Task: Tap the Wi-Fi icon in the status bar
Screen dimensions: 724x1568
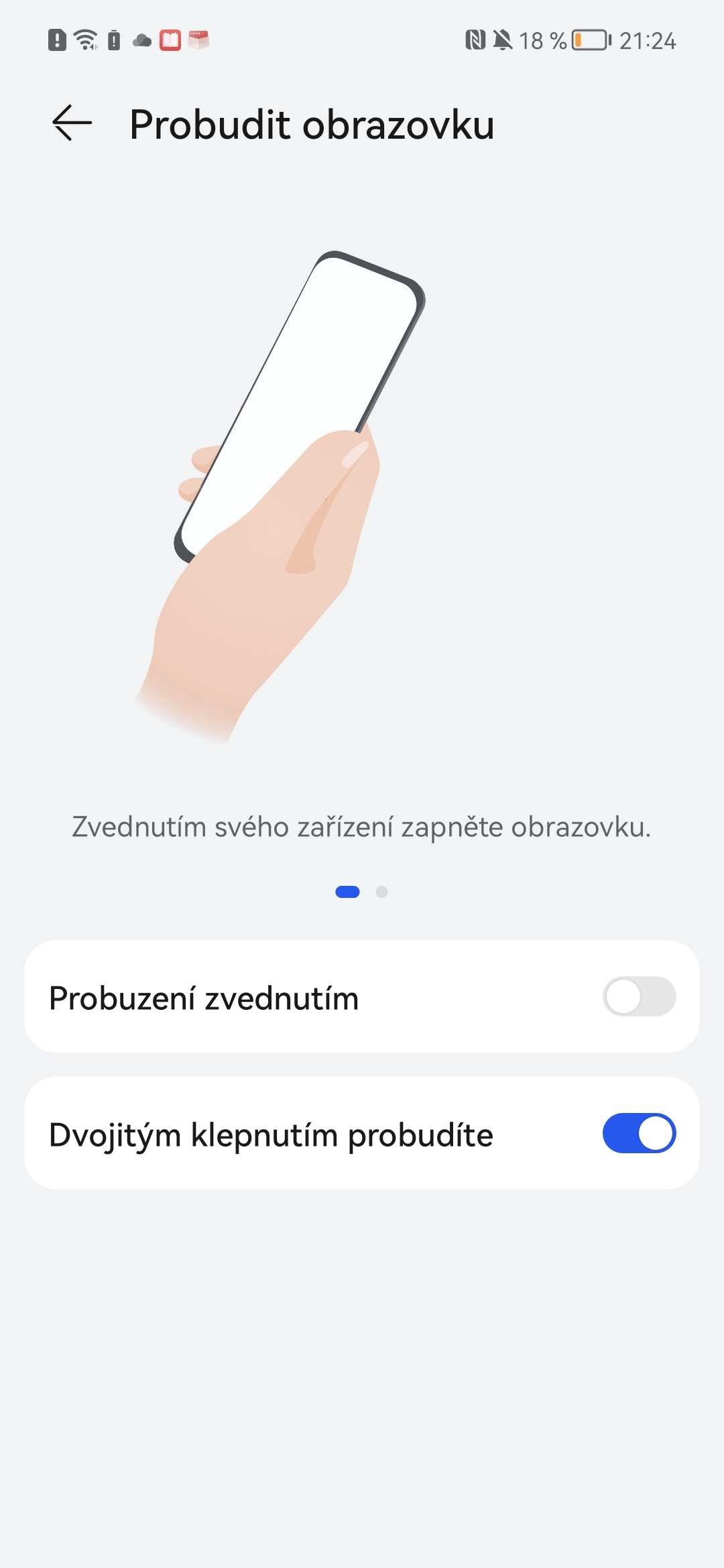Action: point(85,40)
